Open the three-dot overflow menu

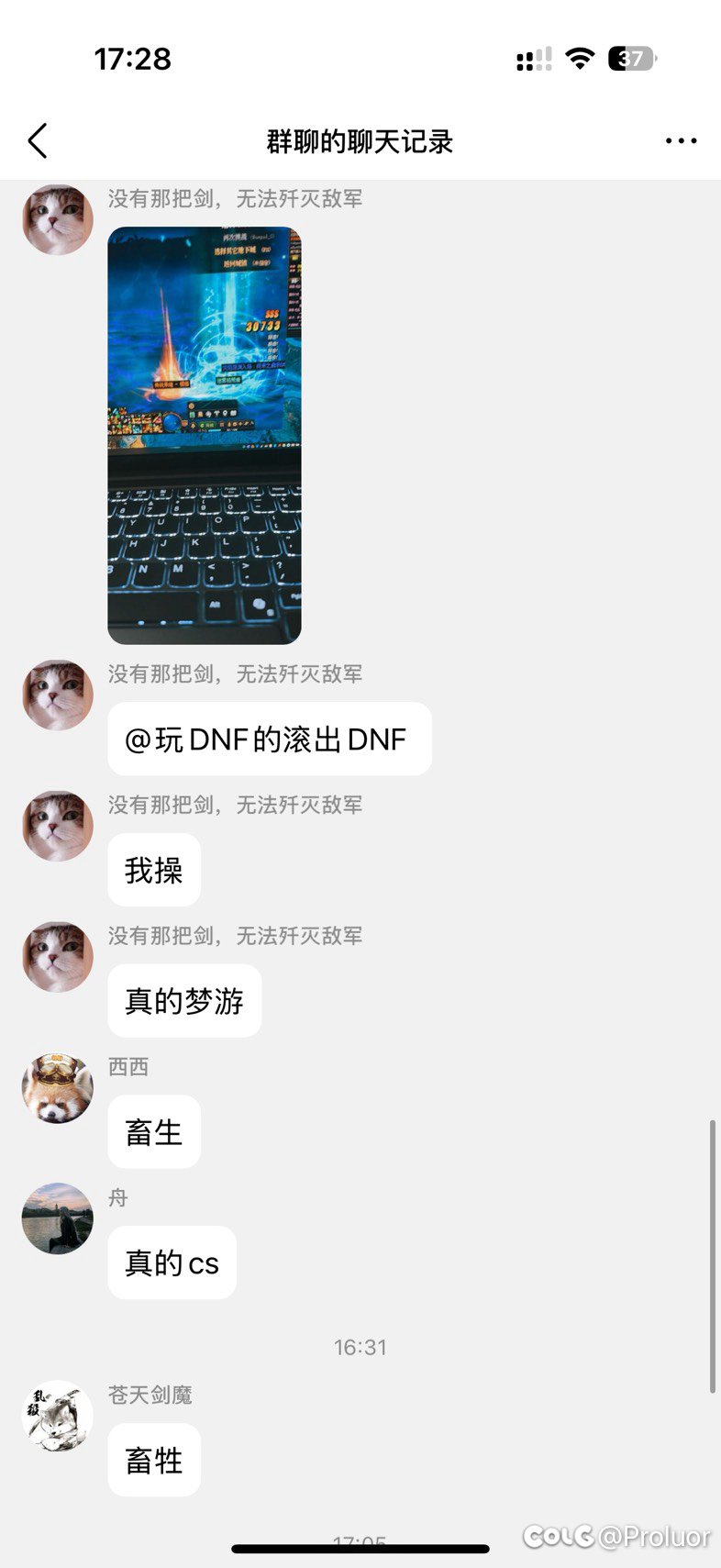tap(681, 141)
